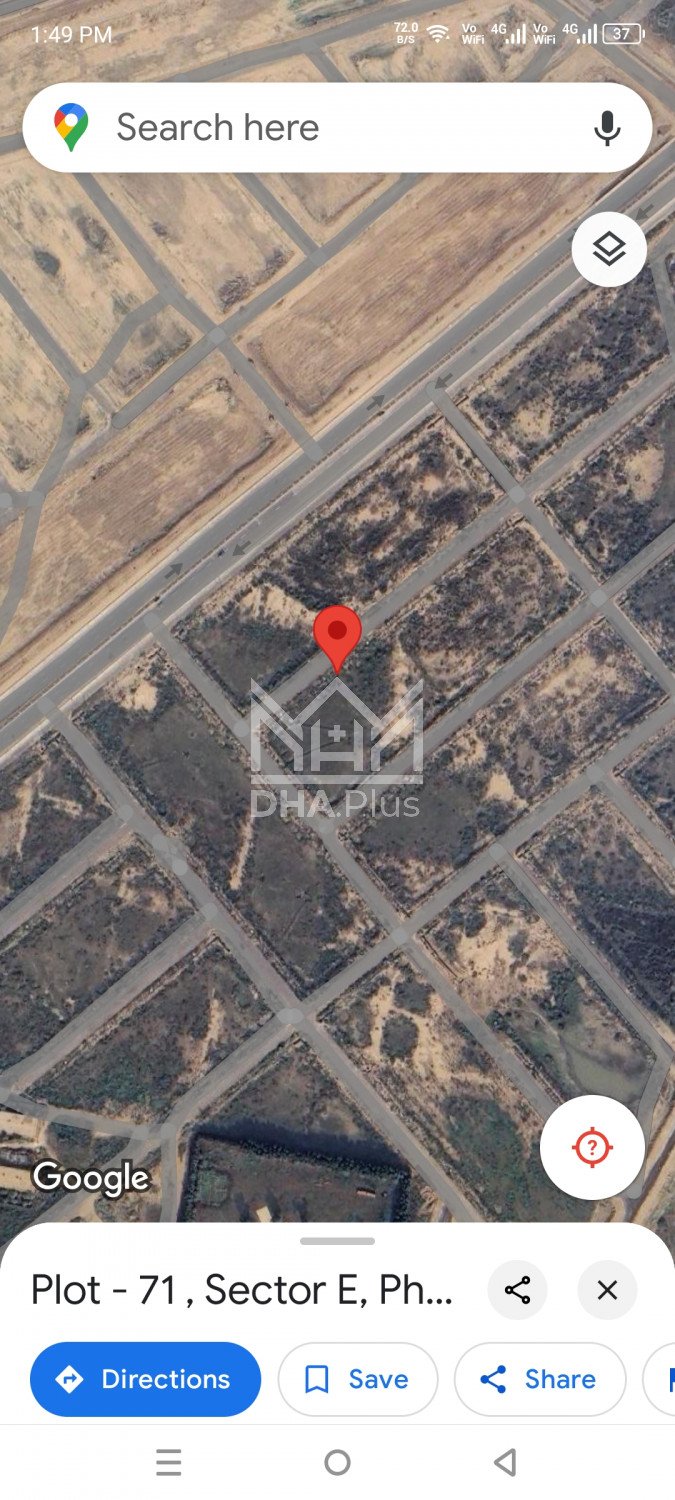Open share icon next to plot title
The width and height of the screenshot is (675, 1500).
tap(517, 1290)
